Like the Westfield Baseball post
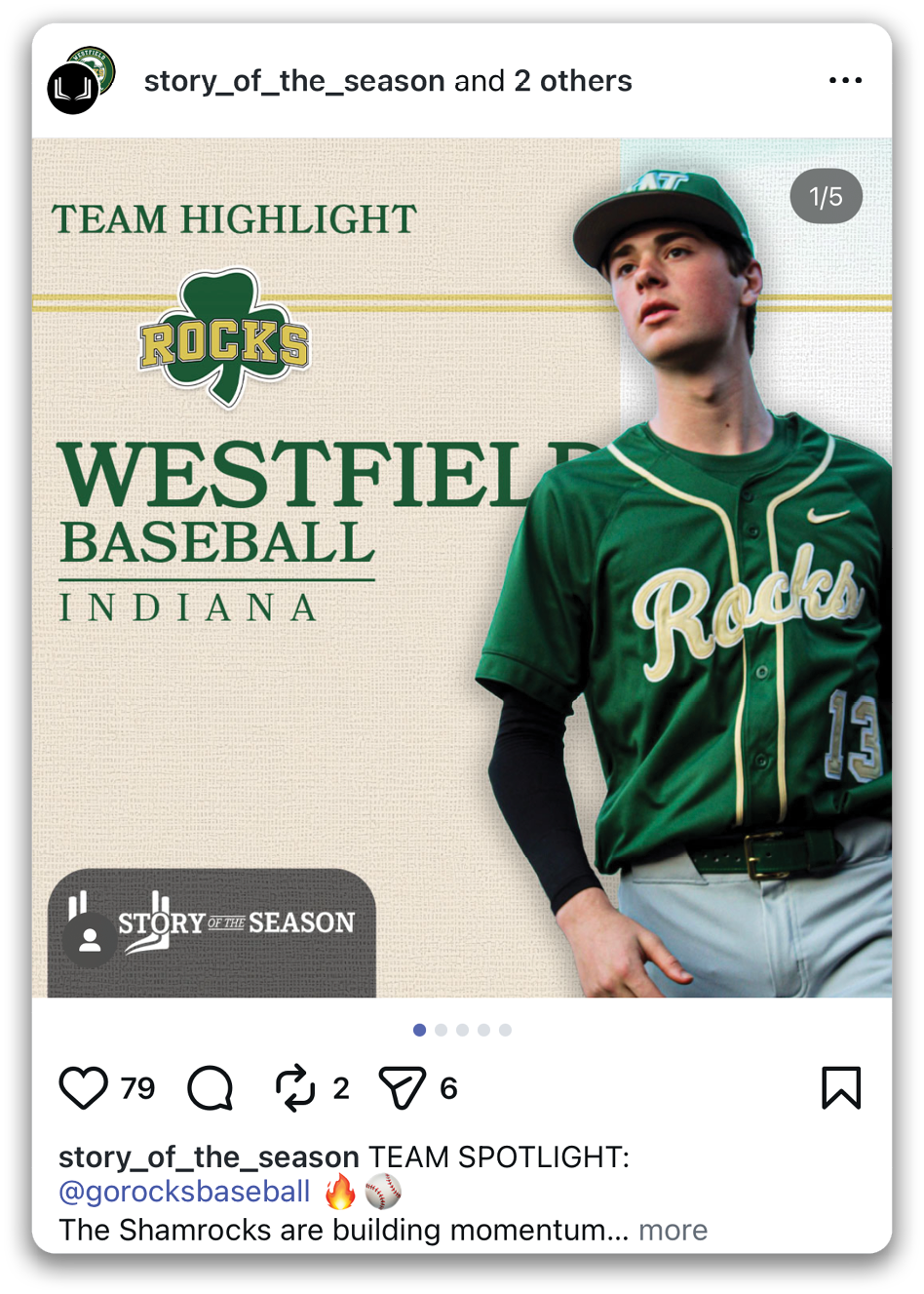 84,1088
